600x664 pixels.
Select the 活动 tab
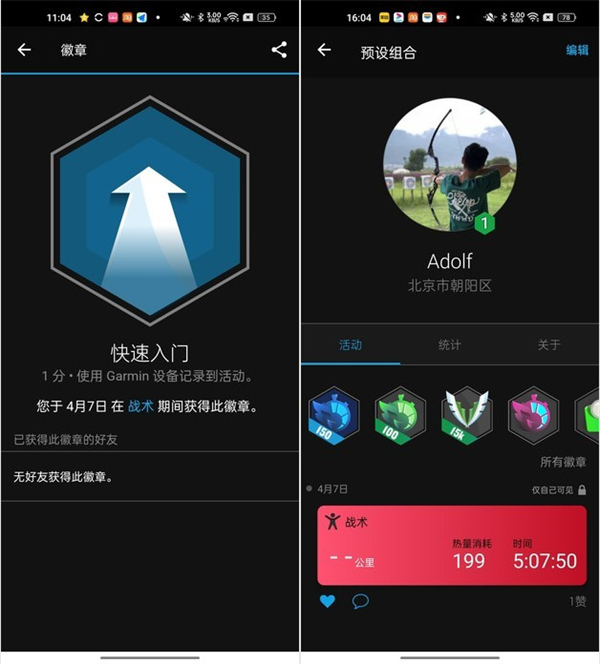pos(351,345)
